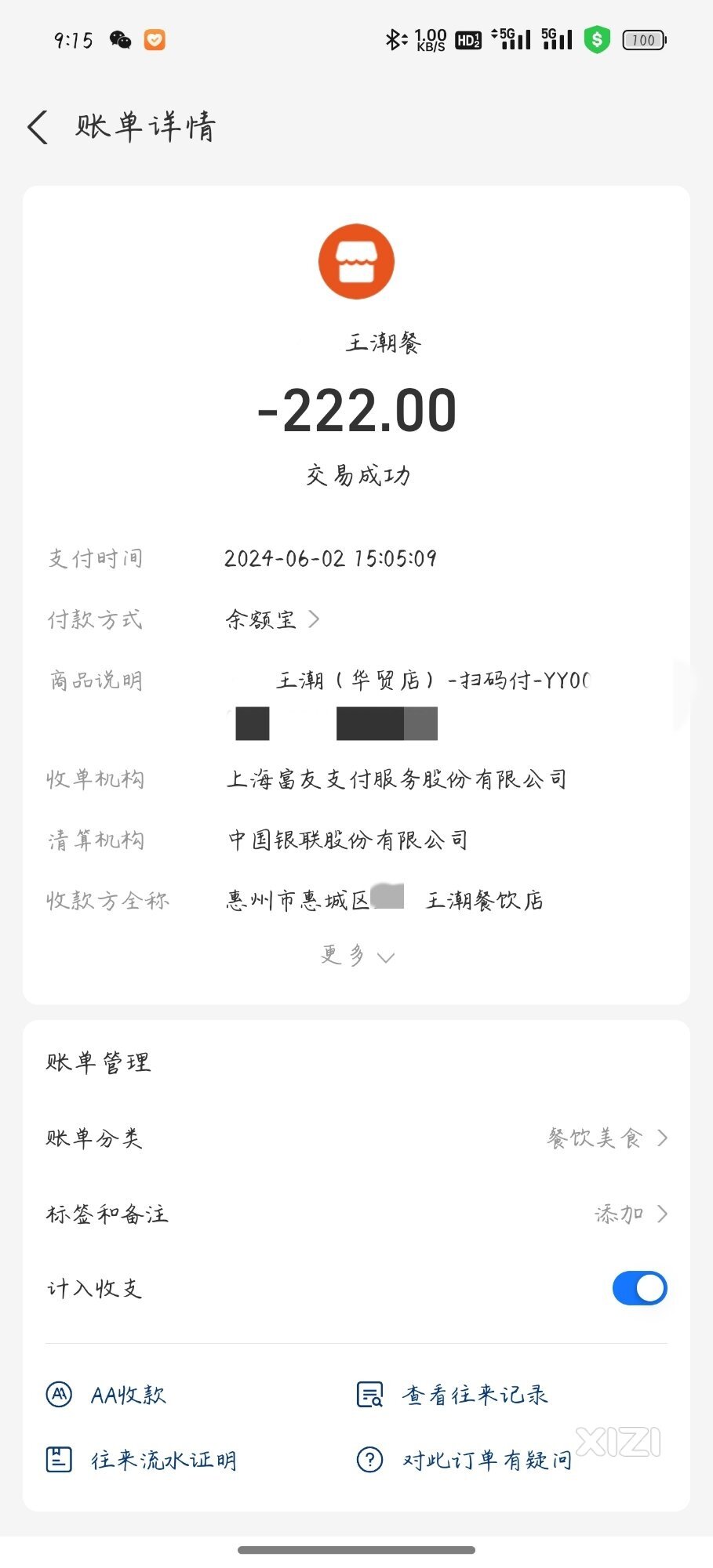Screen dimensions: 713x1568
Task: Add a tag in 标签和备注
Action: point(356,1214)
